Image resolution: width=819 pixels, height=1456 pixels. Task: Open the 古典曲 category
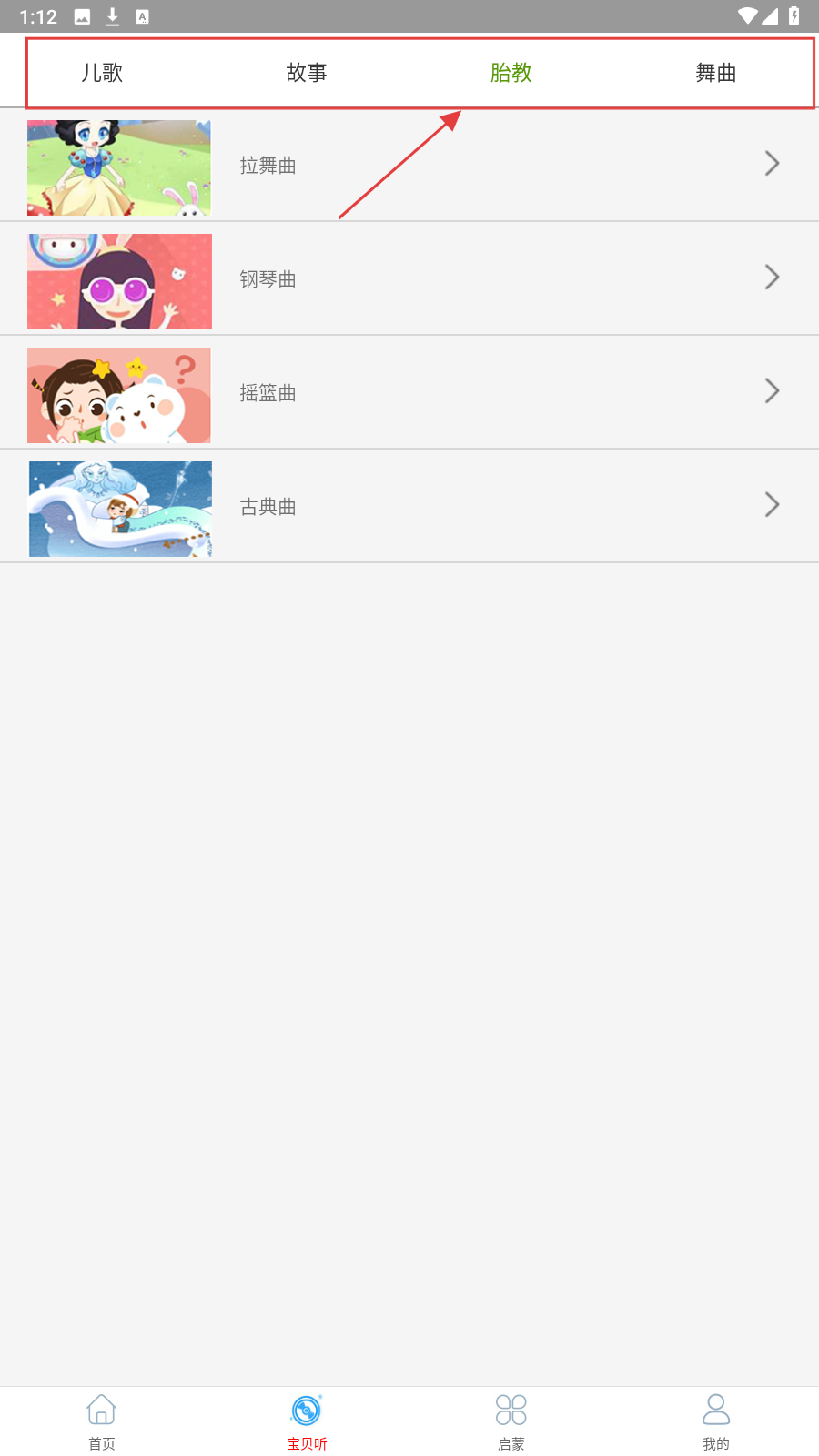pos(409,507)
